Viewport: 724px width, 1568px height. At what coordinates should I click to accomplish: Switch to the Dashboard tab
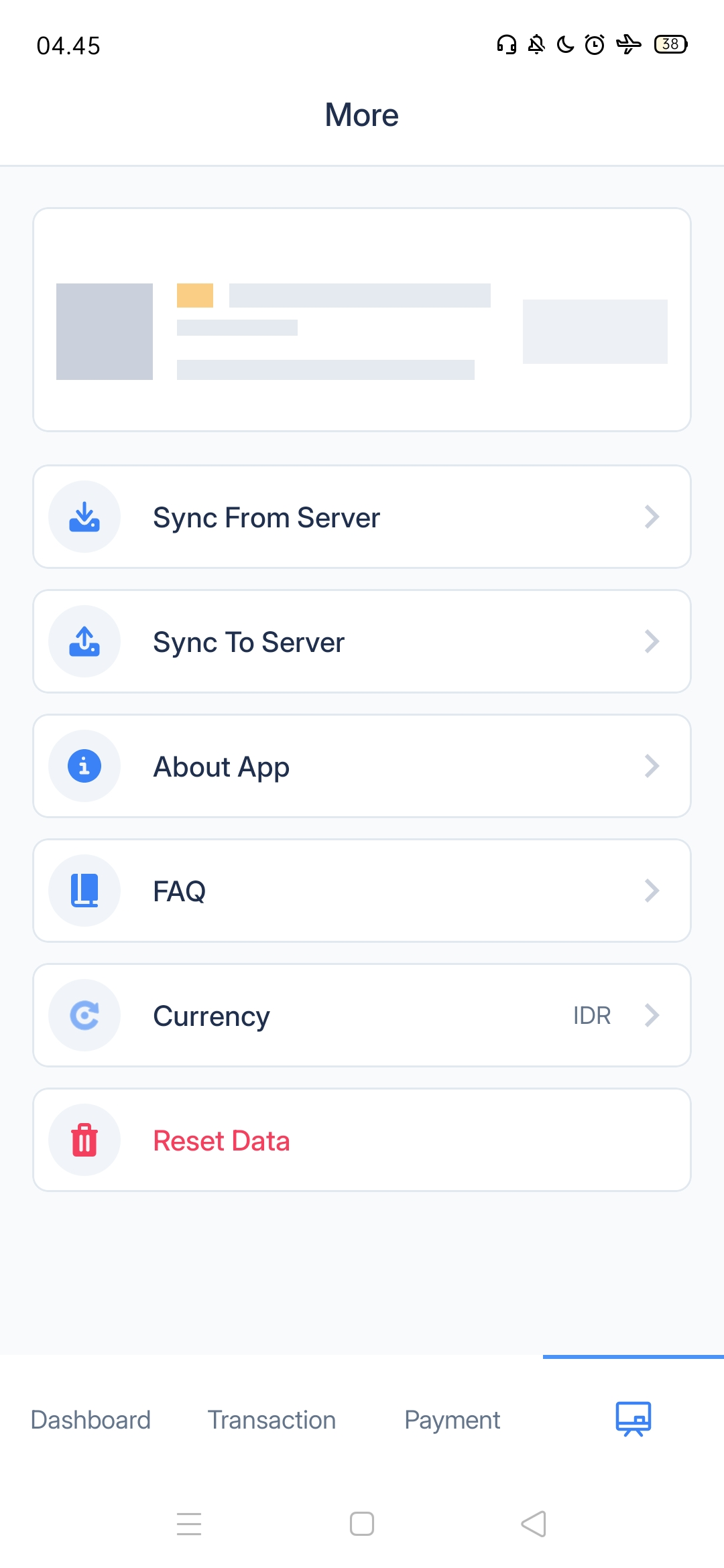(90, 1420)
